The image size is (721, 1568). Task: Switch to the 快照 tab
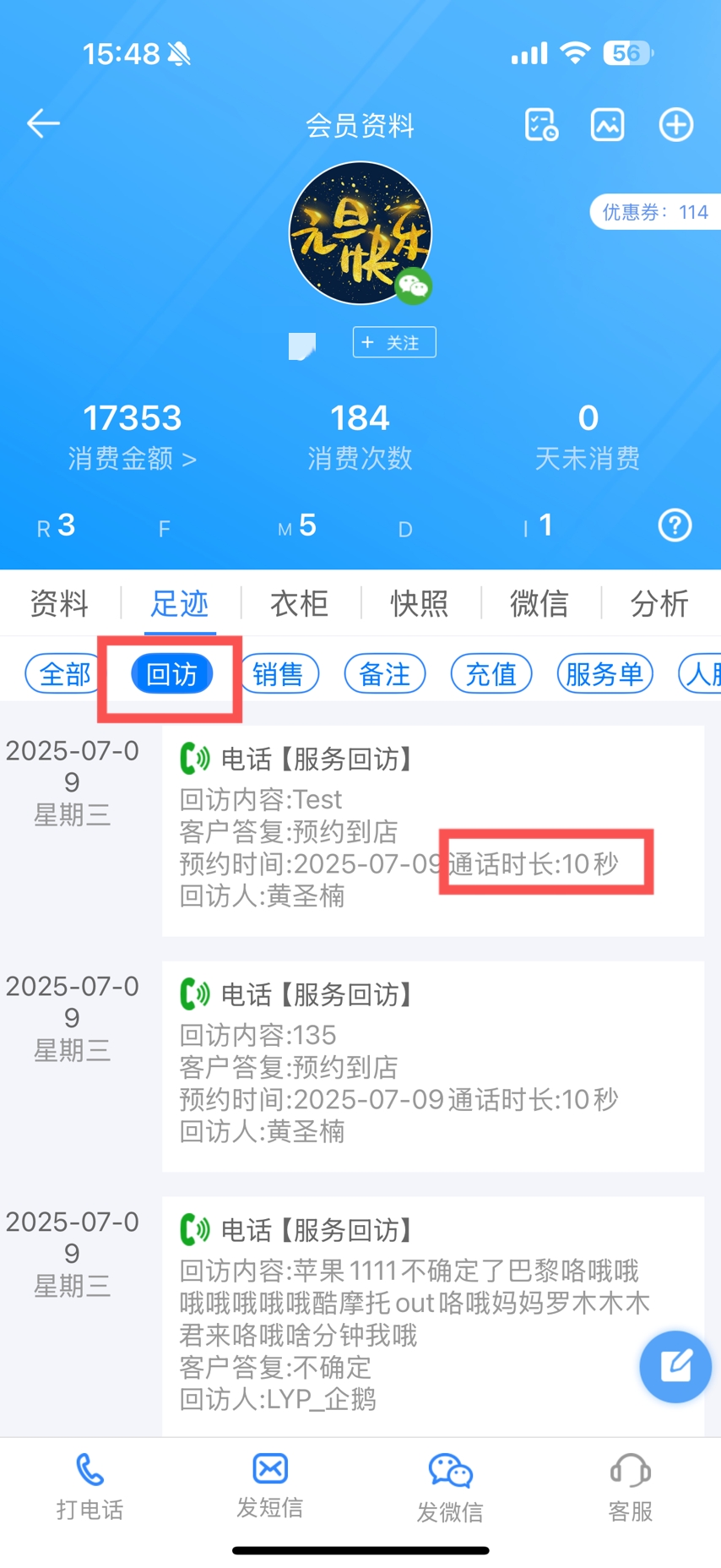[x=419, y=603]
